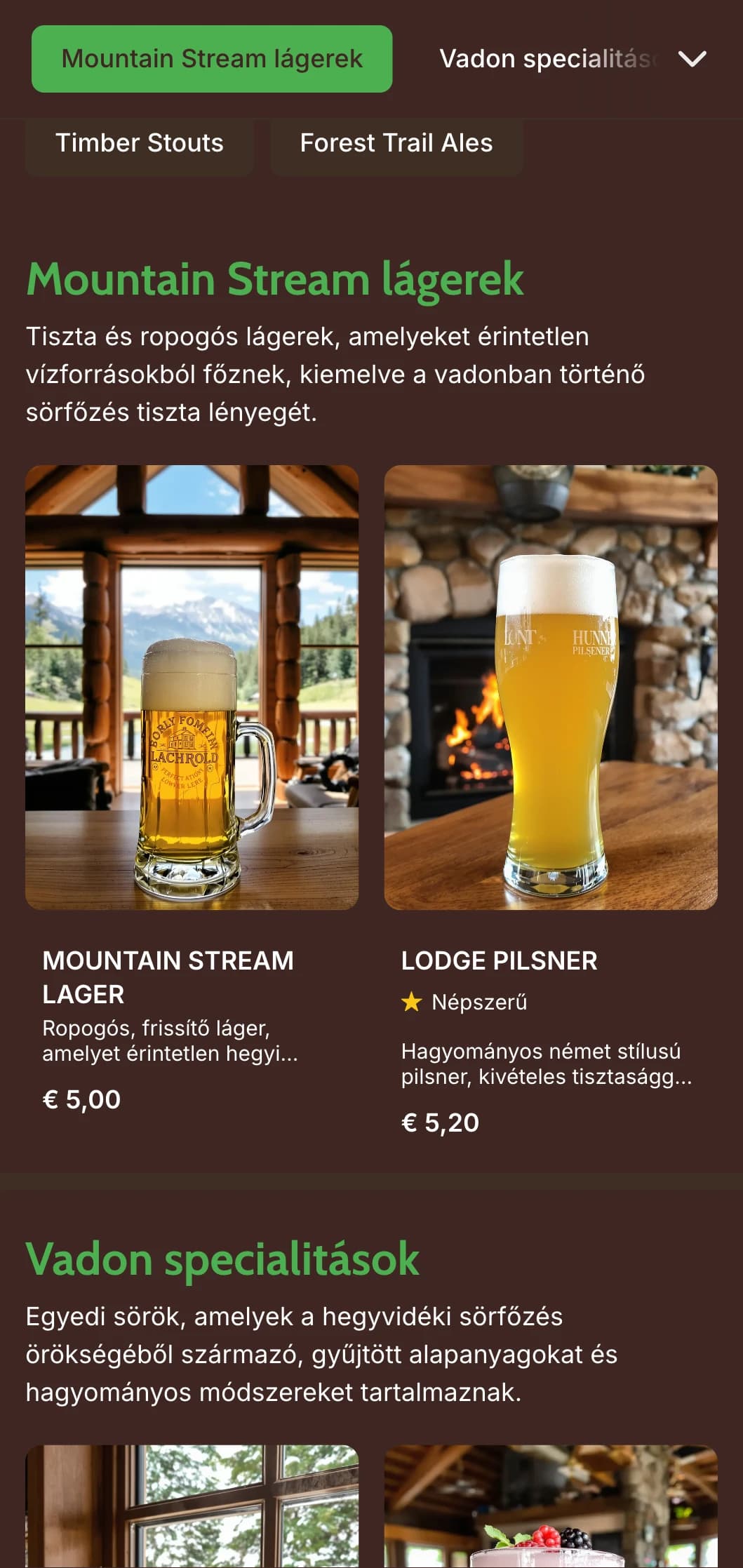This screenshot has height=1568, width=743.
Task: Expand the category list chevron
Action: pyautogui.click(x=692, y=59)
